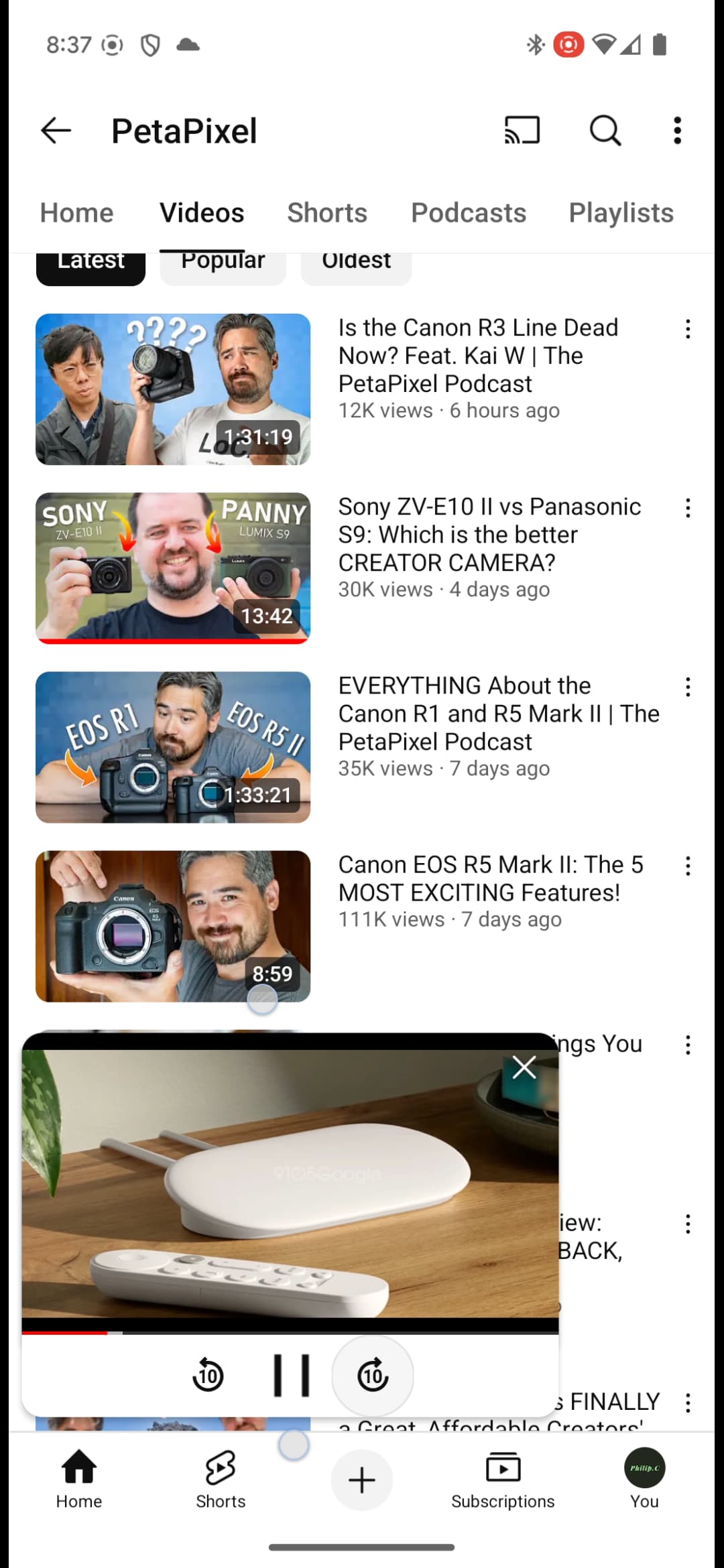Image resolution: width=724 pixels, height=1568 pixels.
Task: Open the search icon in the channel header
Action: point(604,130)
